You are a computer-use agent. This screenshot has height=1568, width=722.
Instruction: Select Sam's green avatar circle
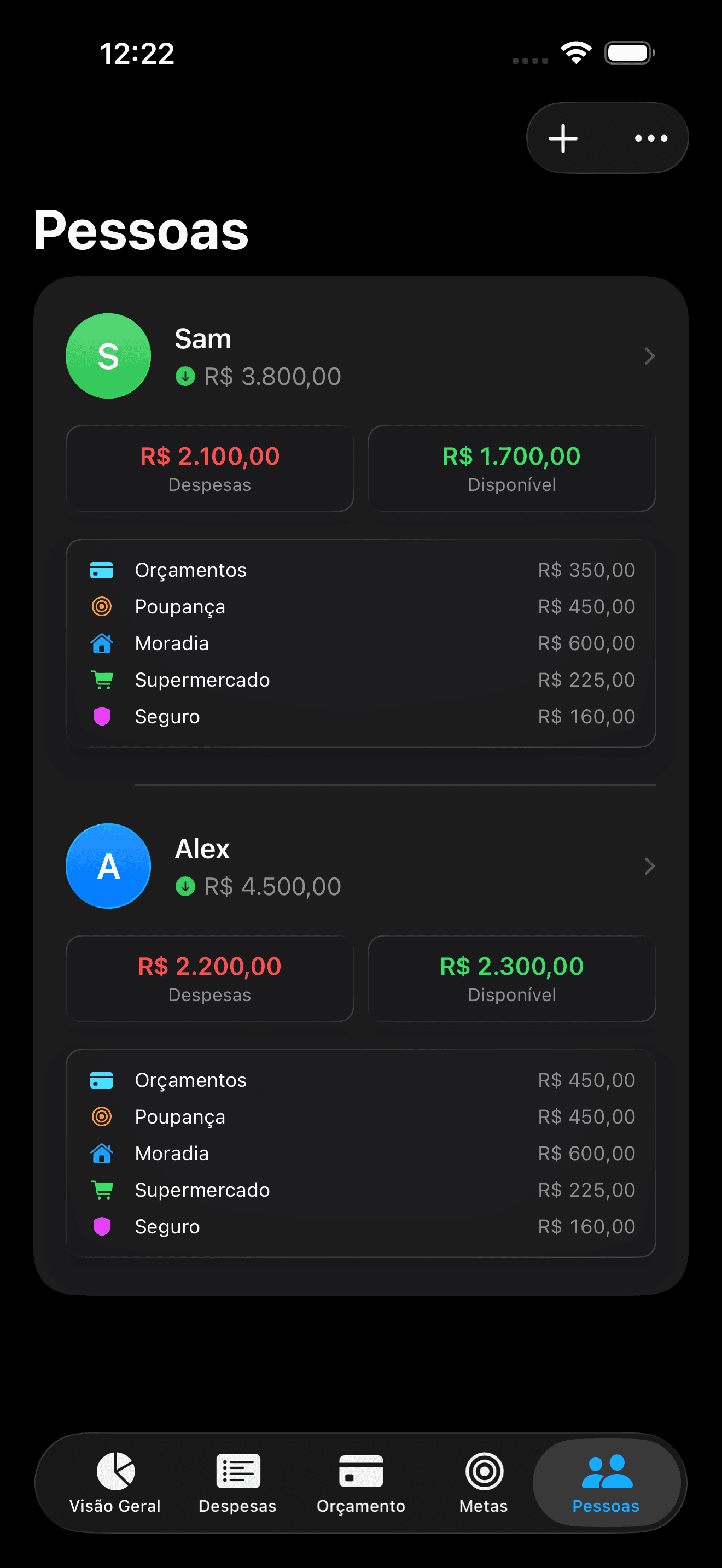(108, 356)
